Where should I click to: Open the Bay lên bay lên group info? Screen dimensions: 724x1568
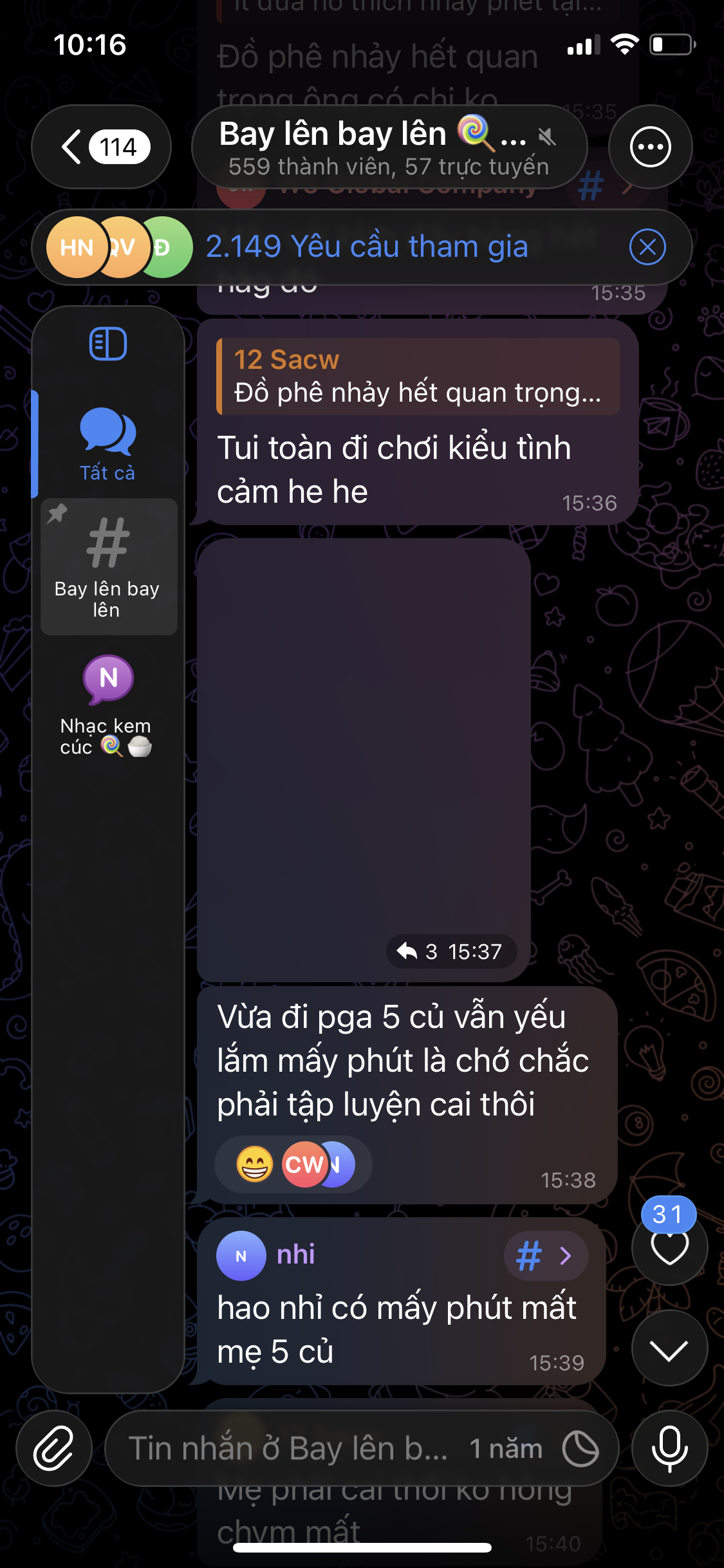coord(389,147)
